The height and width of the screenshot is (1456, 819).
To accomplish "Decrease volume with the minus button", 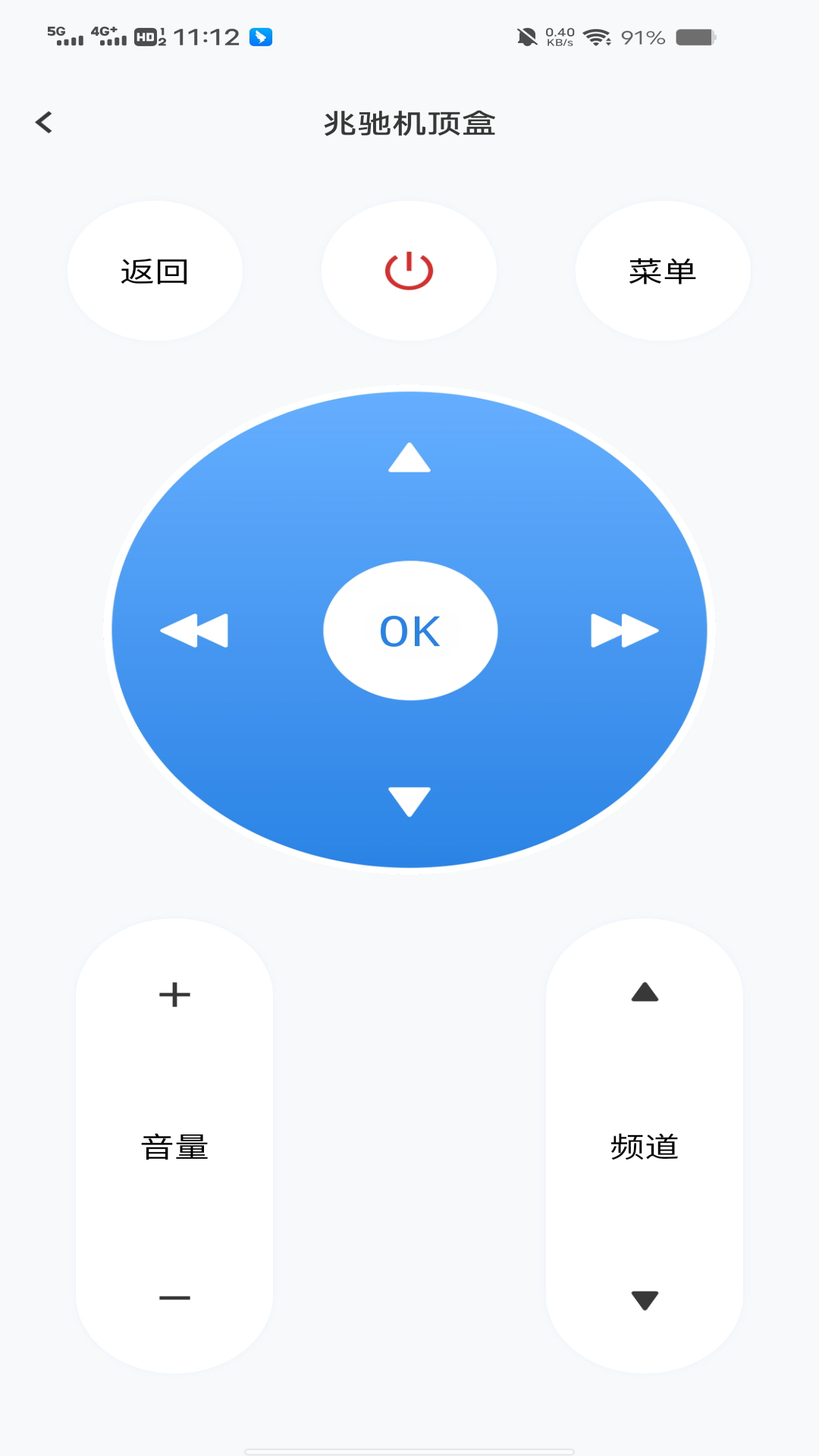I will (x=174, y=1298).
